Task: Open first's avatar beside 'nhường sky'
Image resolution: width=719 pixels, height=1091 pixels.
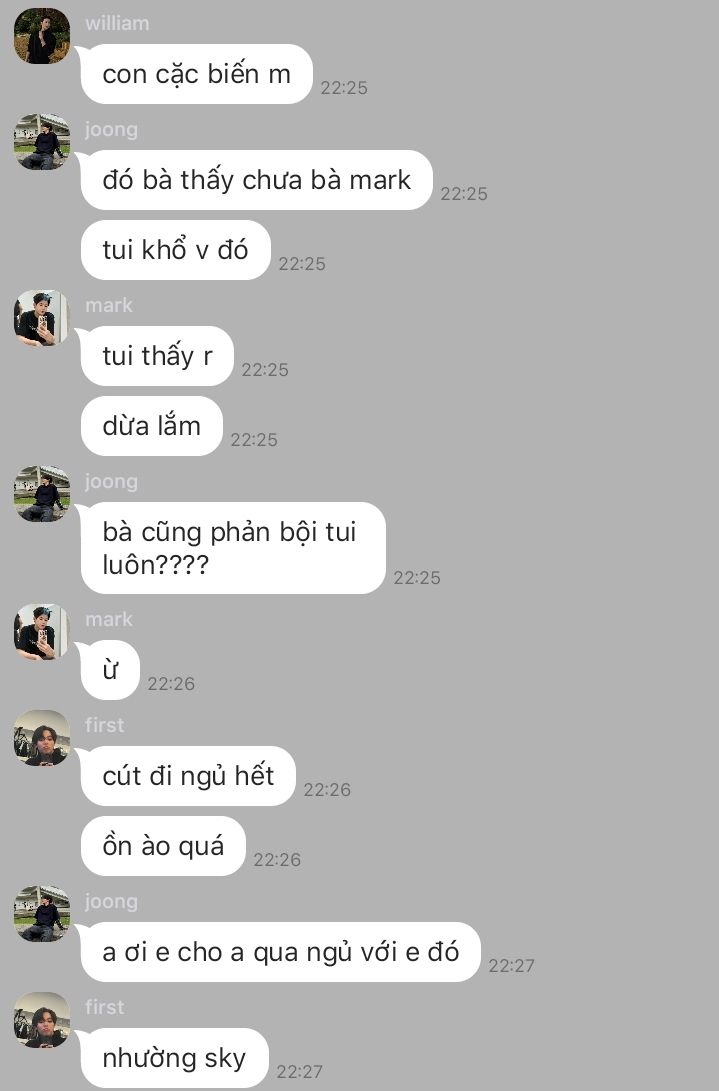Action: coord(42,1020)
